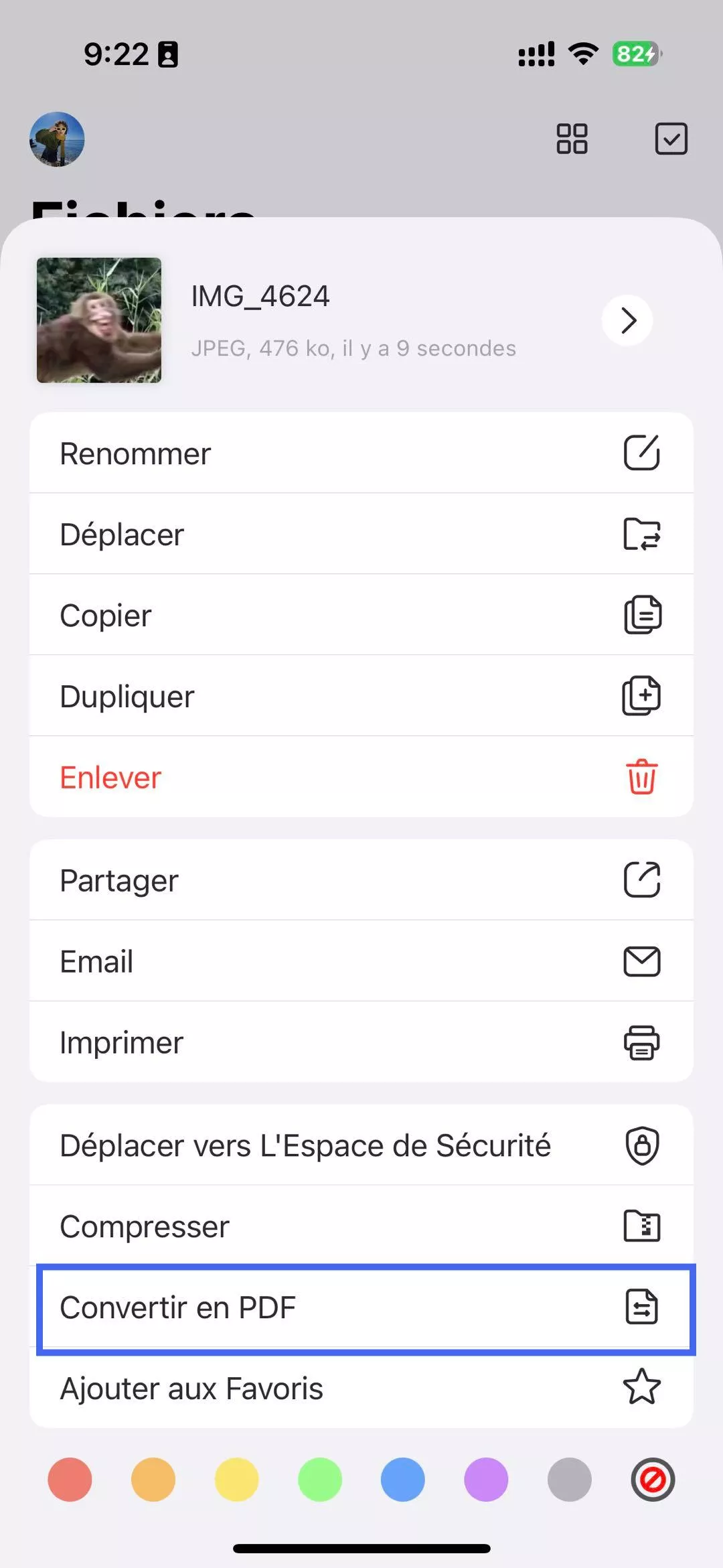The width and height of the screenshot is (723, 1568).
Task: Click the red Enlever trash icon
Action: point(641,777)
